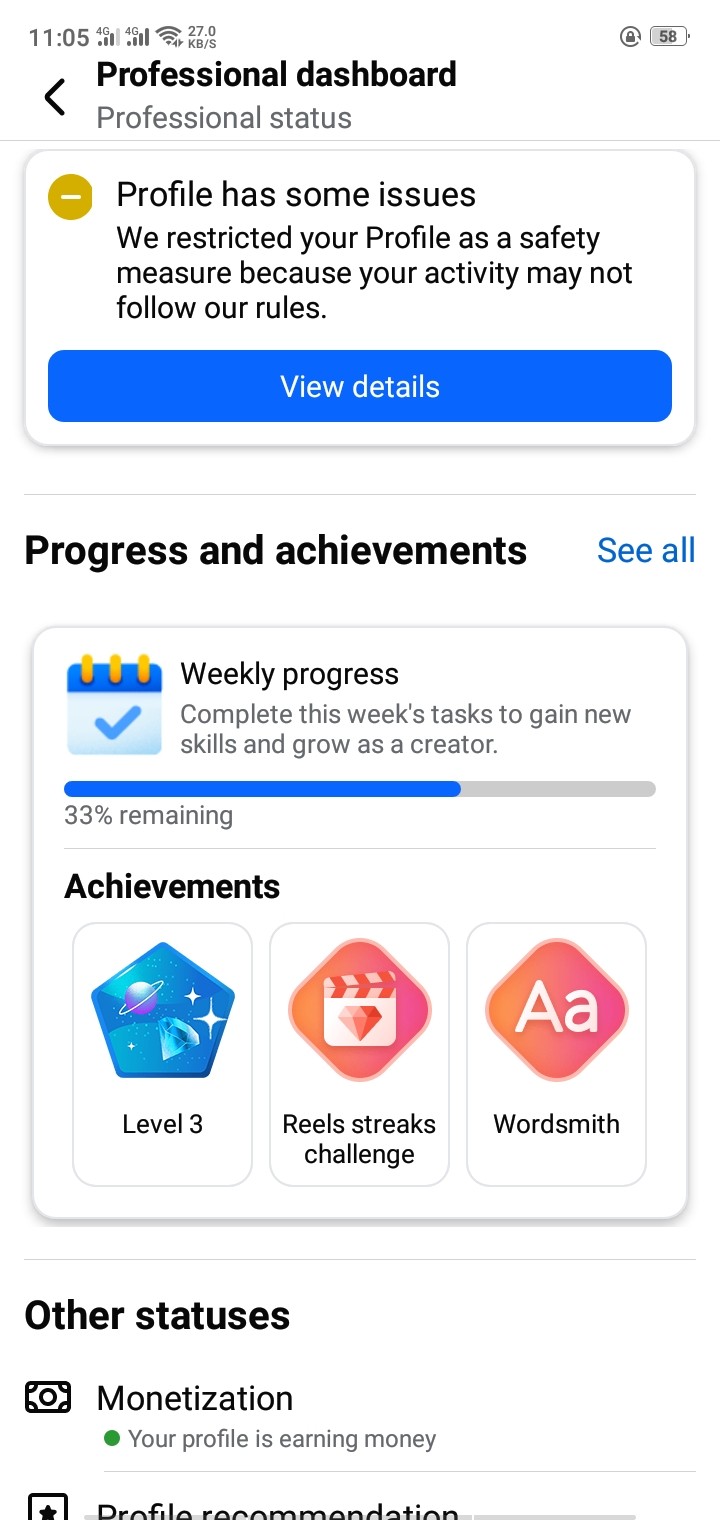Open the Monetization status row
Viewport: 720px width, 1520px height.
tap(360, 1414)
